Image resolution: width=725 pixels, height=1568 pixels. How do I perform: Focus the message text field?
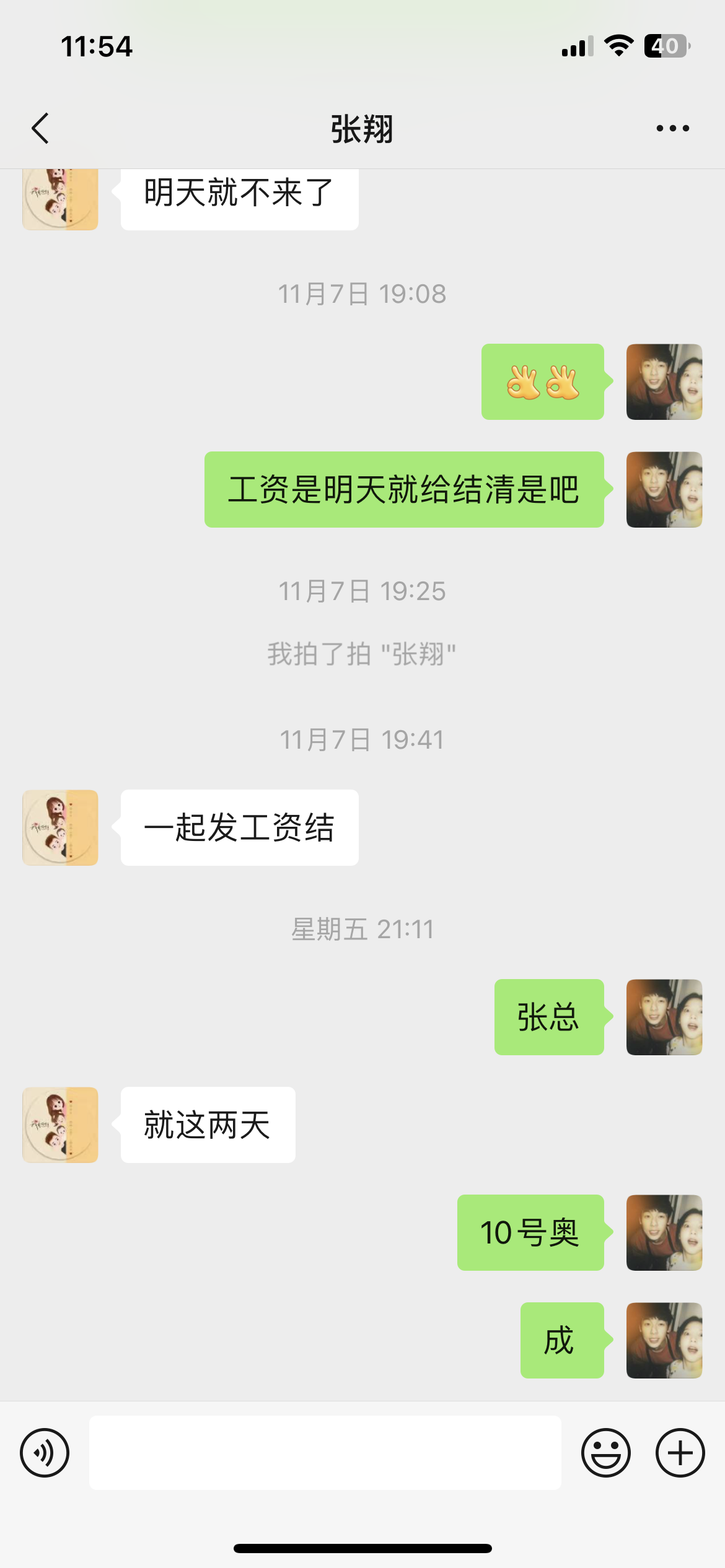click(x=325, y=1453)
